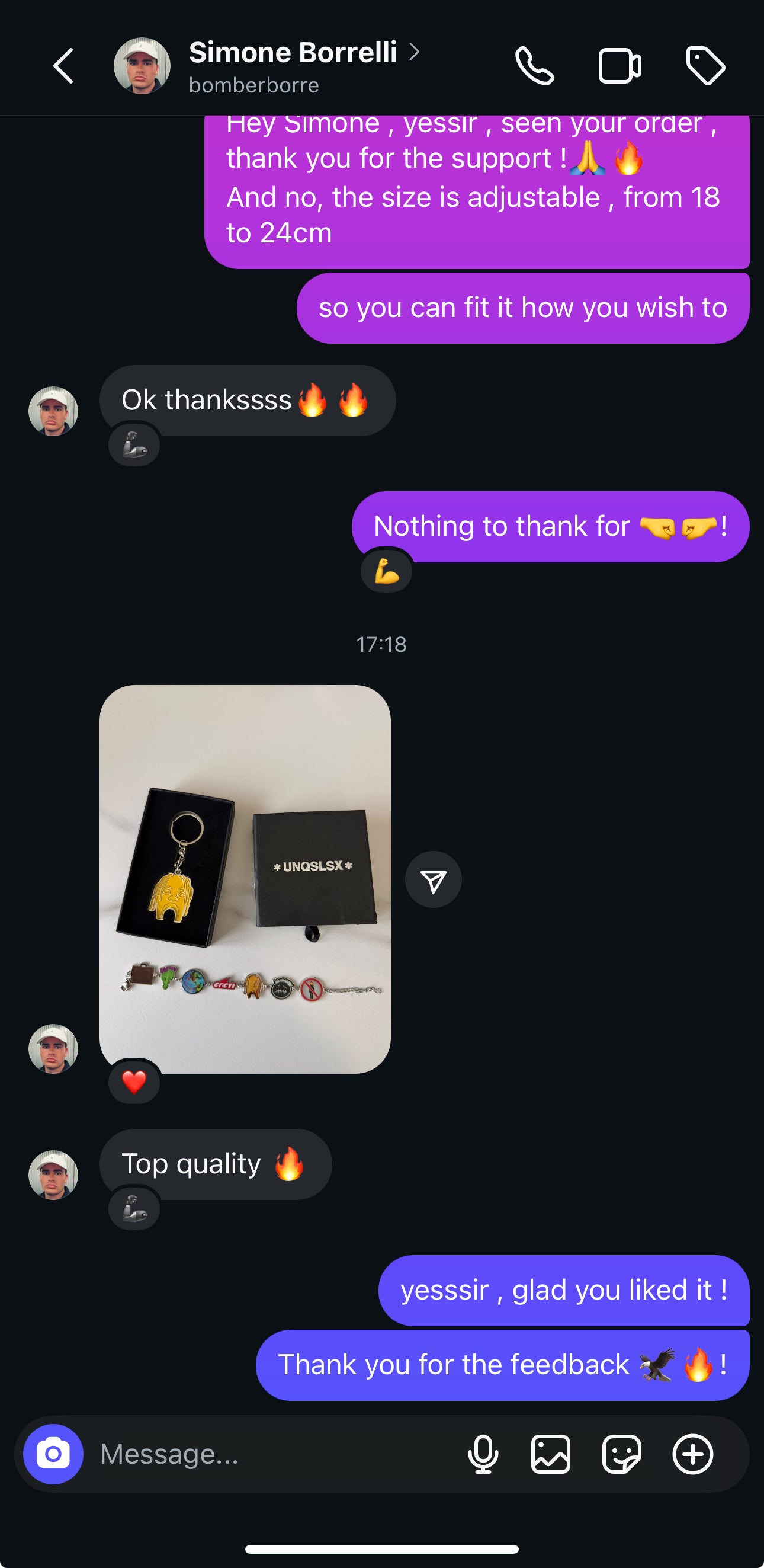764x1568 pixels.
Task: Record a voice message
Action: click(x=483, y=1454)
